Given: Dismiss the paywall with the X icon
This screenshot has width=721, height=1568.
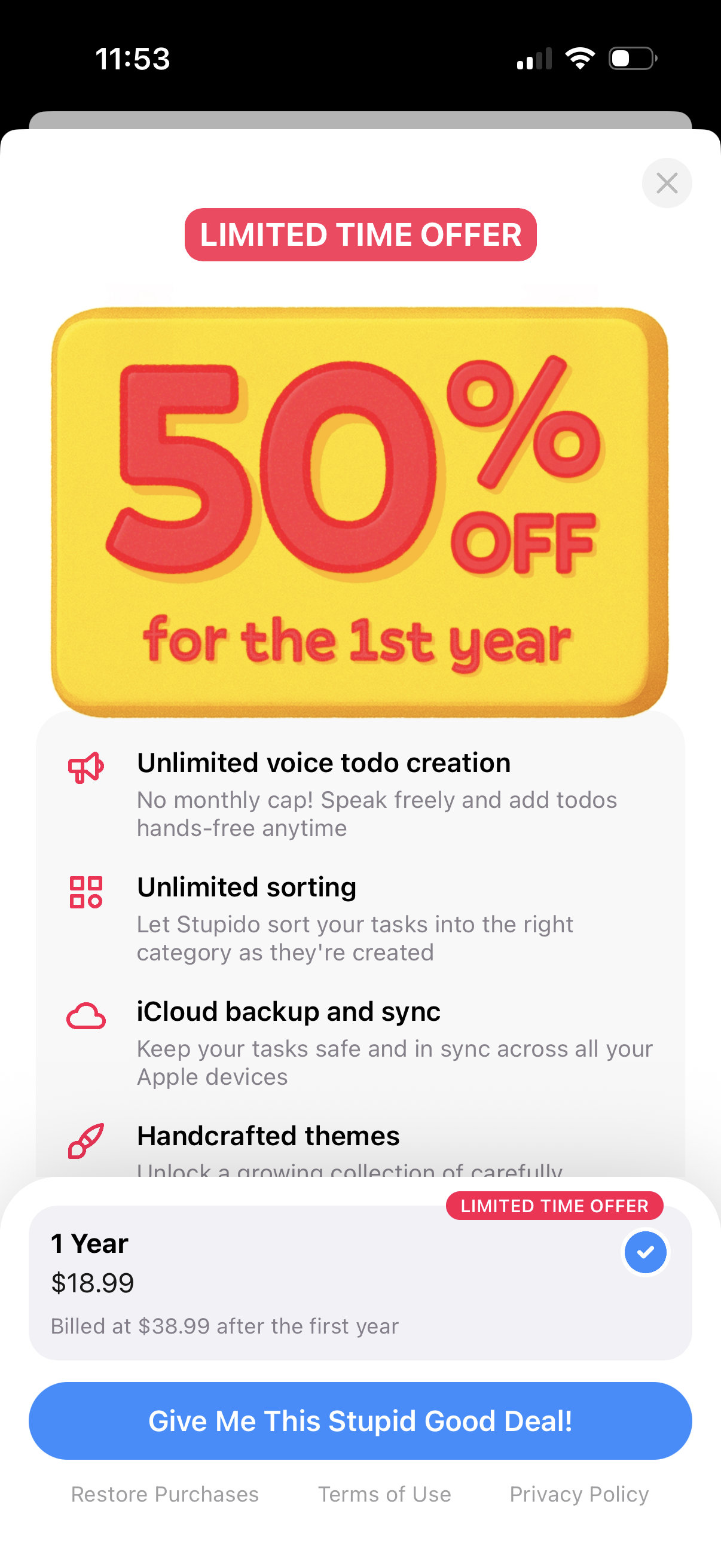Looking at the screenshot, I should click(666, 182).
